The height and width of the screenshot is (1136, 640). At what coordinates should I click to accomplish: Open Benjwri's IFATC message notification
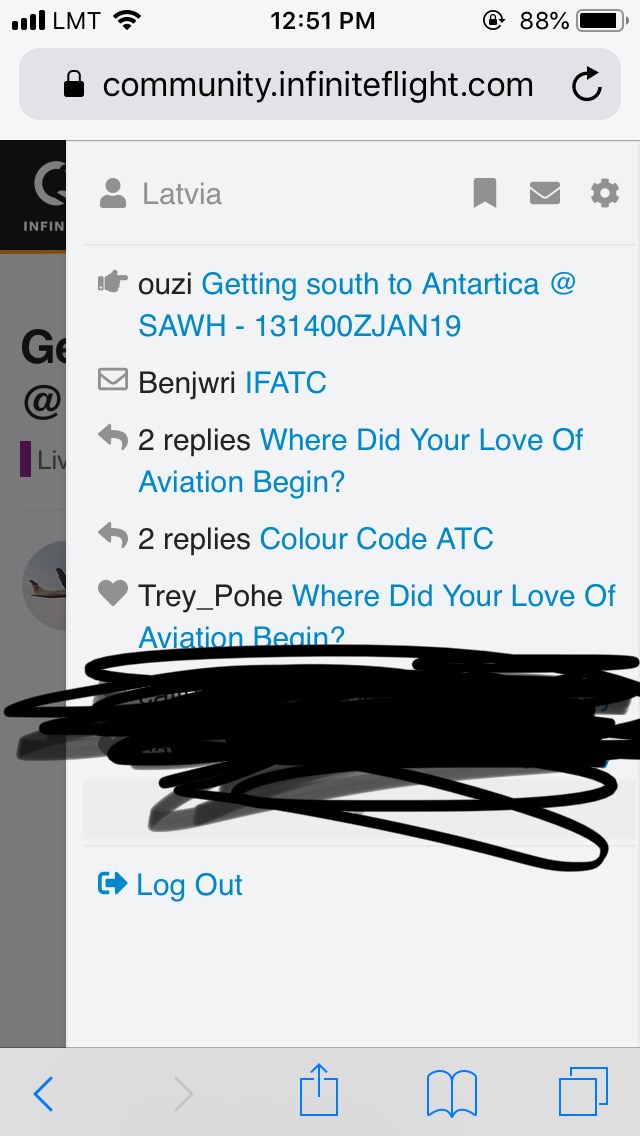(232, 383)
